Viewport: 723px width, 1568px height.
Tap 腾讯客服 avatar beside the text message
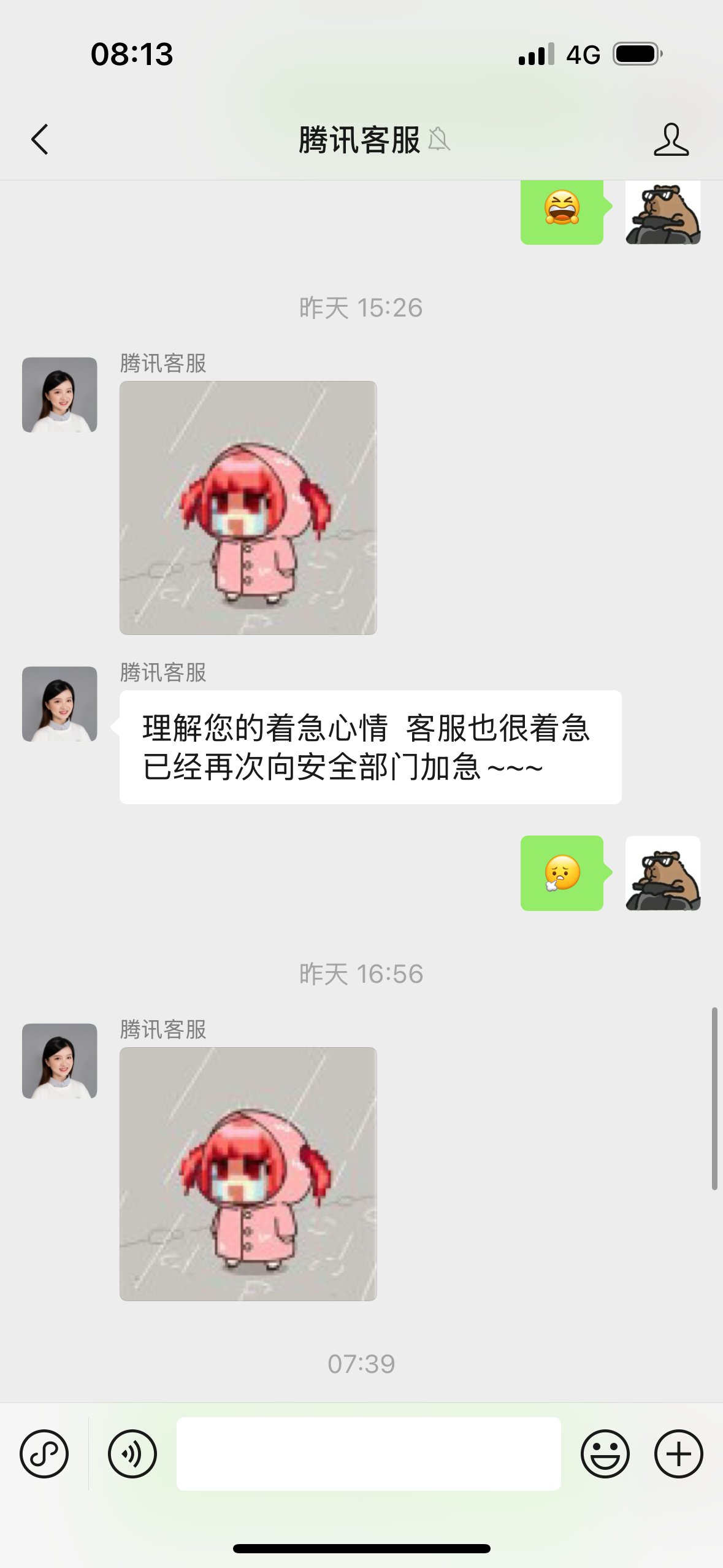[59, 704]
